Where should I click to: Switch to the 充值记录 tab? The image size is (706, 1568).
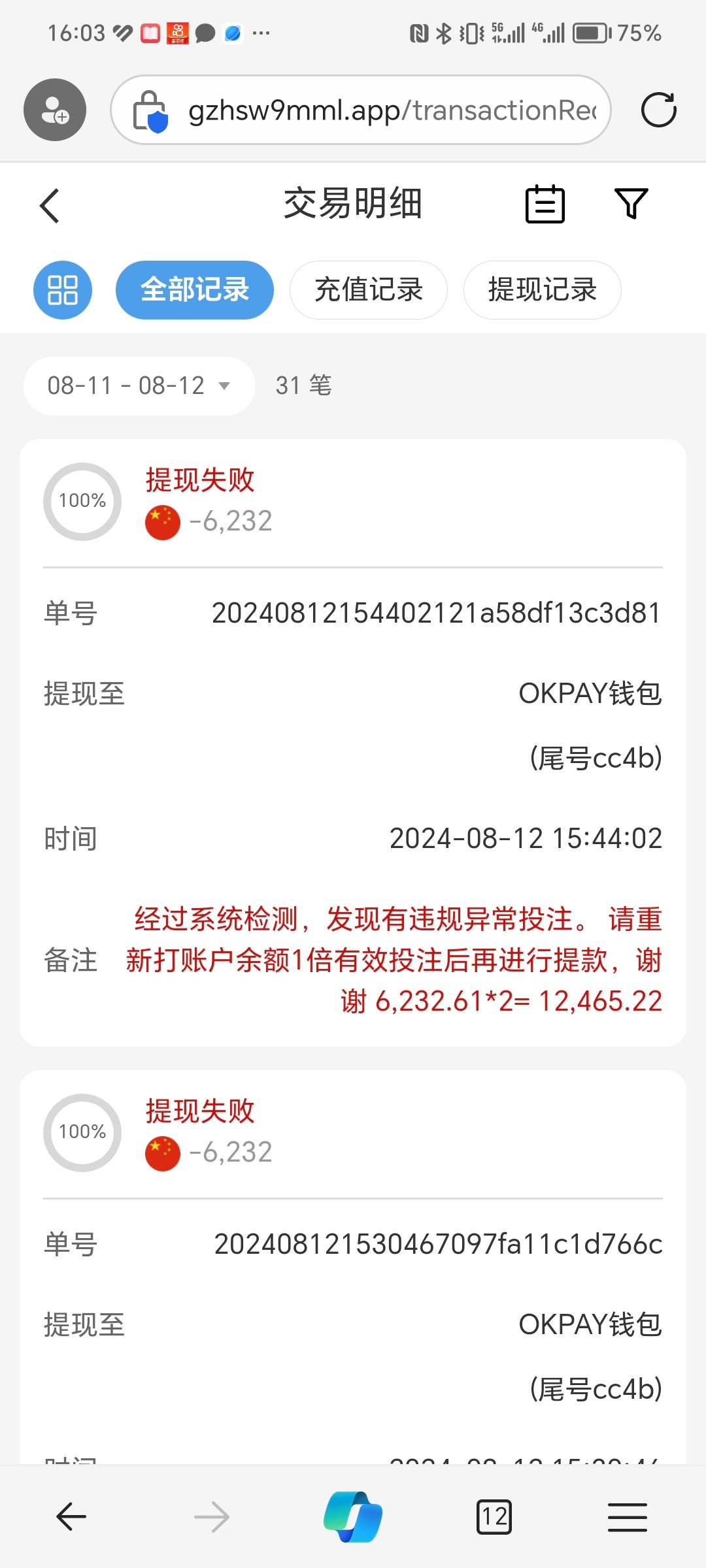tap(368, 289)
